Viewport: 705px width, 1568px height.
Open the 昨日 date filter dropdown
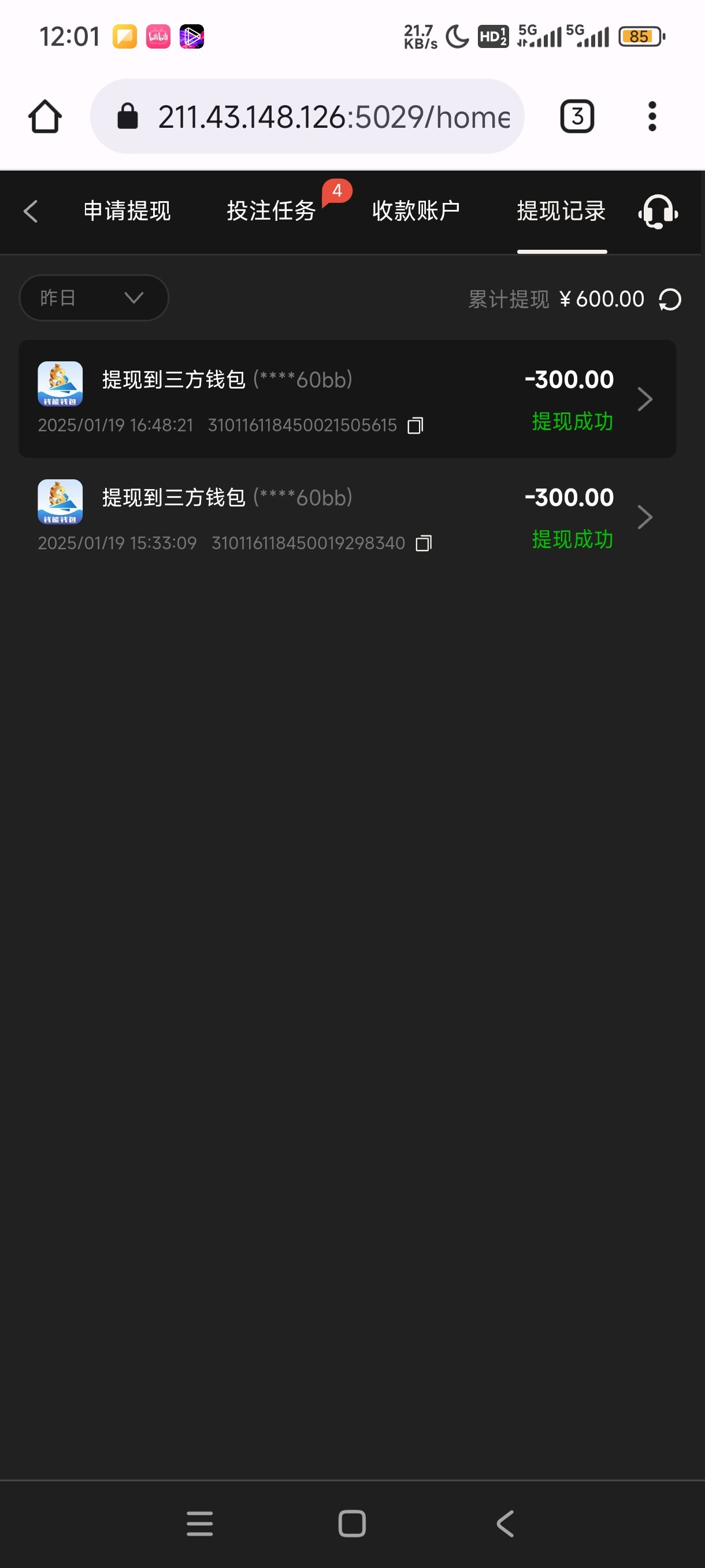tap(94, 298)
